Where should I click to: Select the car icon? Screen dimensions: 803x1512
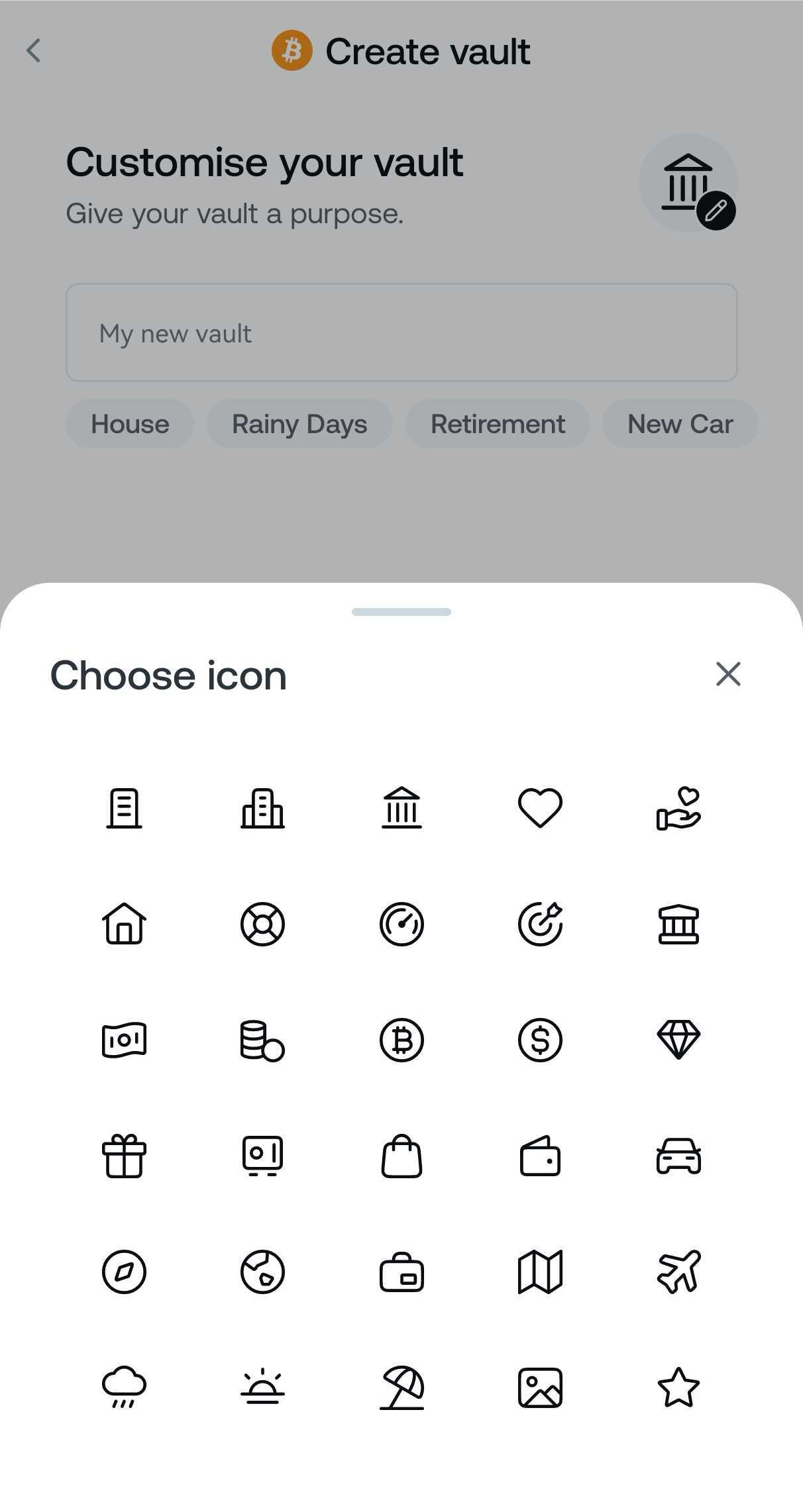(x=678, y=1156)
